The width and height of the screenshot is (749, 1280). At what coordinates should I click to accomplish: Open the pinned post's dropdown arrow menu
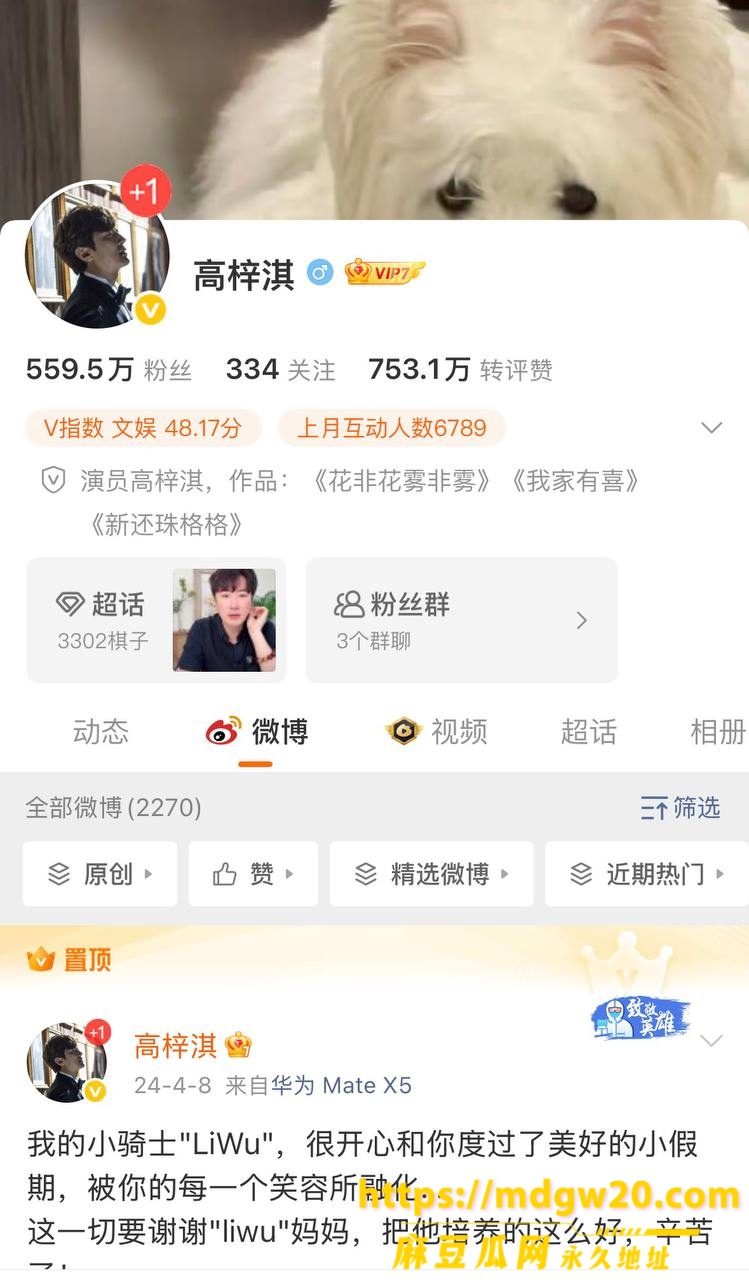click(x=711, y=1041)
